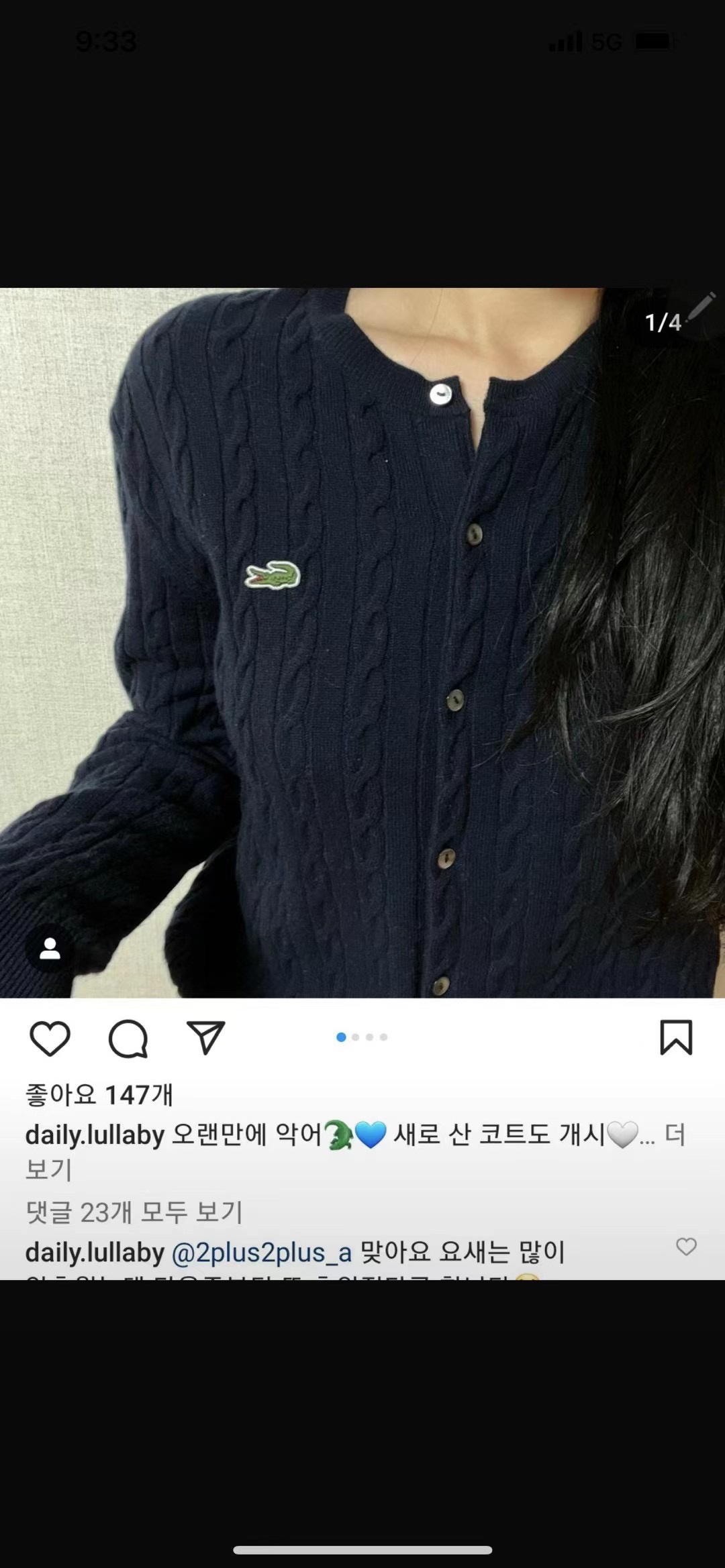
Task: Expand caption with 더 보기
Action: click(674, 1135)
